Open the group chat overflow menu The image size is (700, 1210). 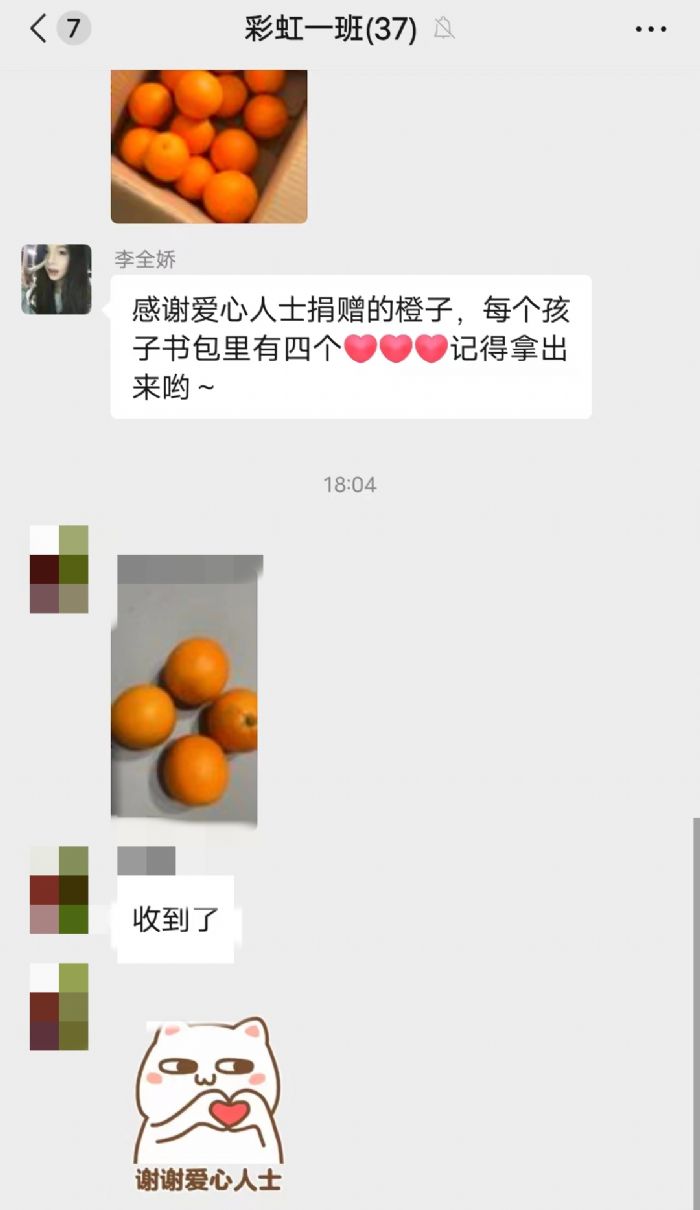click(x=650, y=29)
